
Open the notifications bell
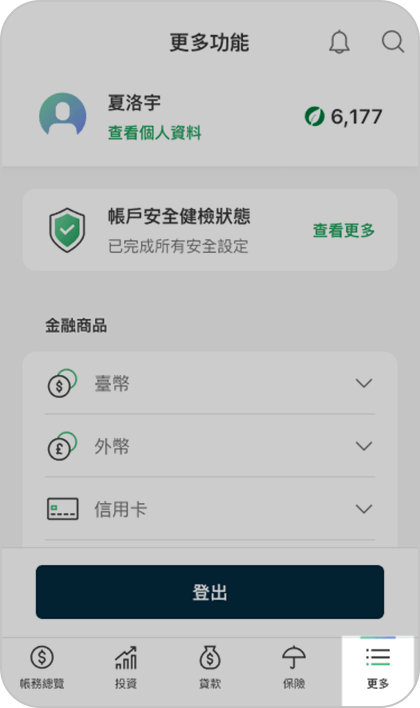pos(339,42)
